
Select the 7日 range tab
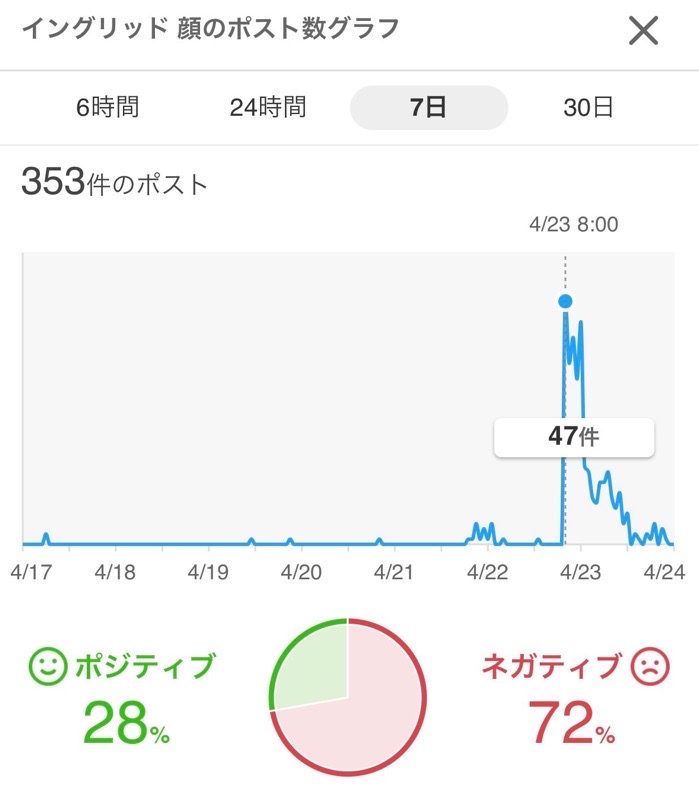click(428, 108)
